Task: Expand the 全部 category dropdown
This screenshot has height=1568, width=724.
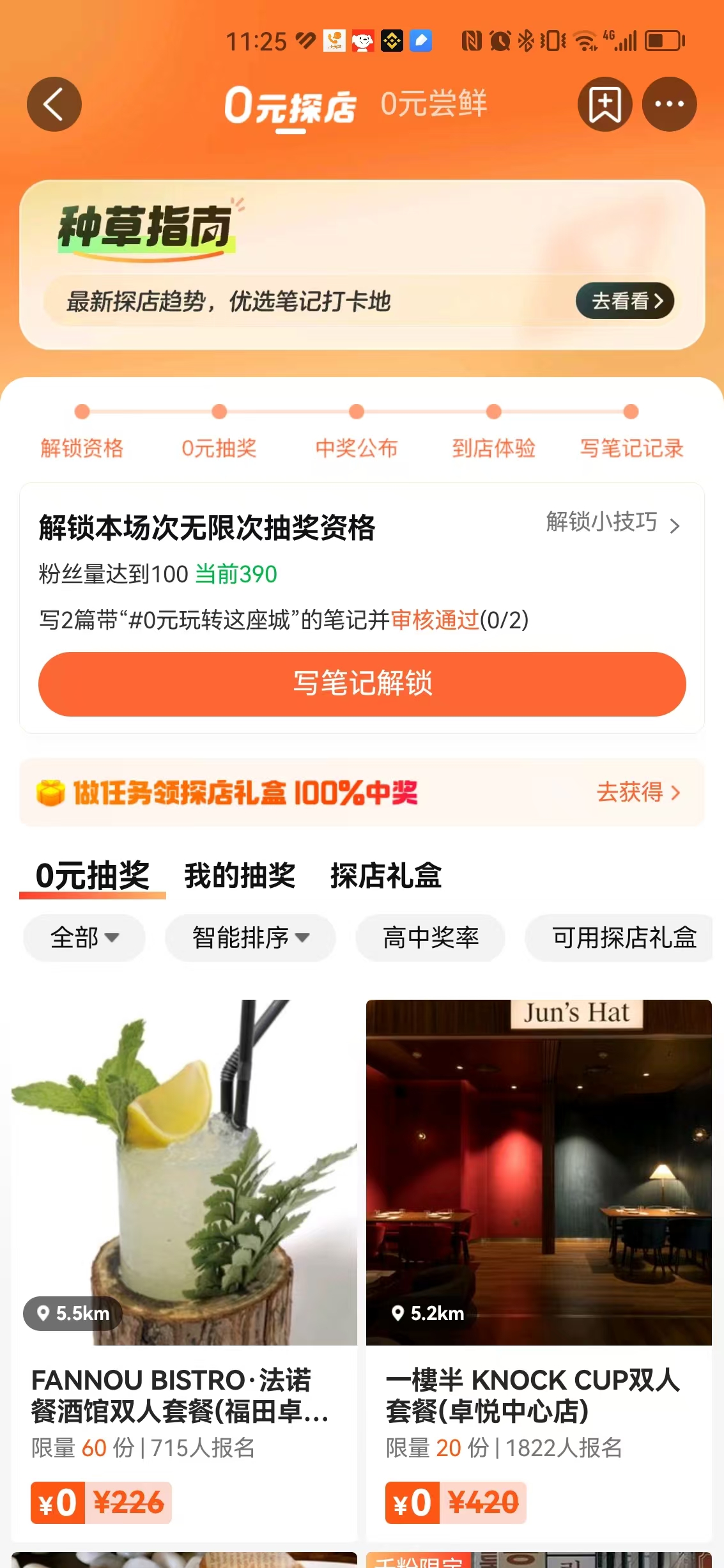Action: tap(84, 938)
